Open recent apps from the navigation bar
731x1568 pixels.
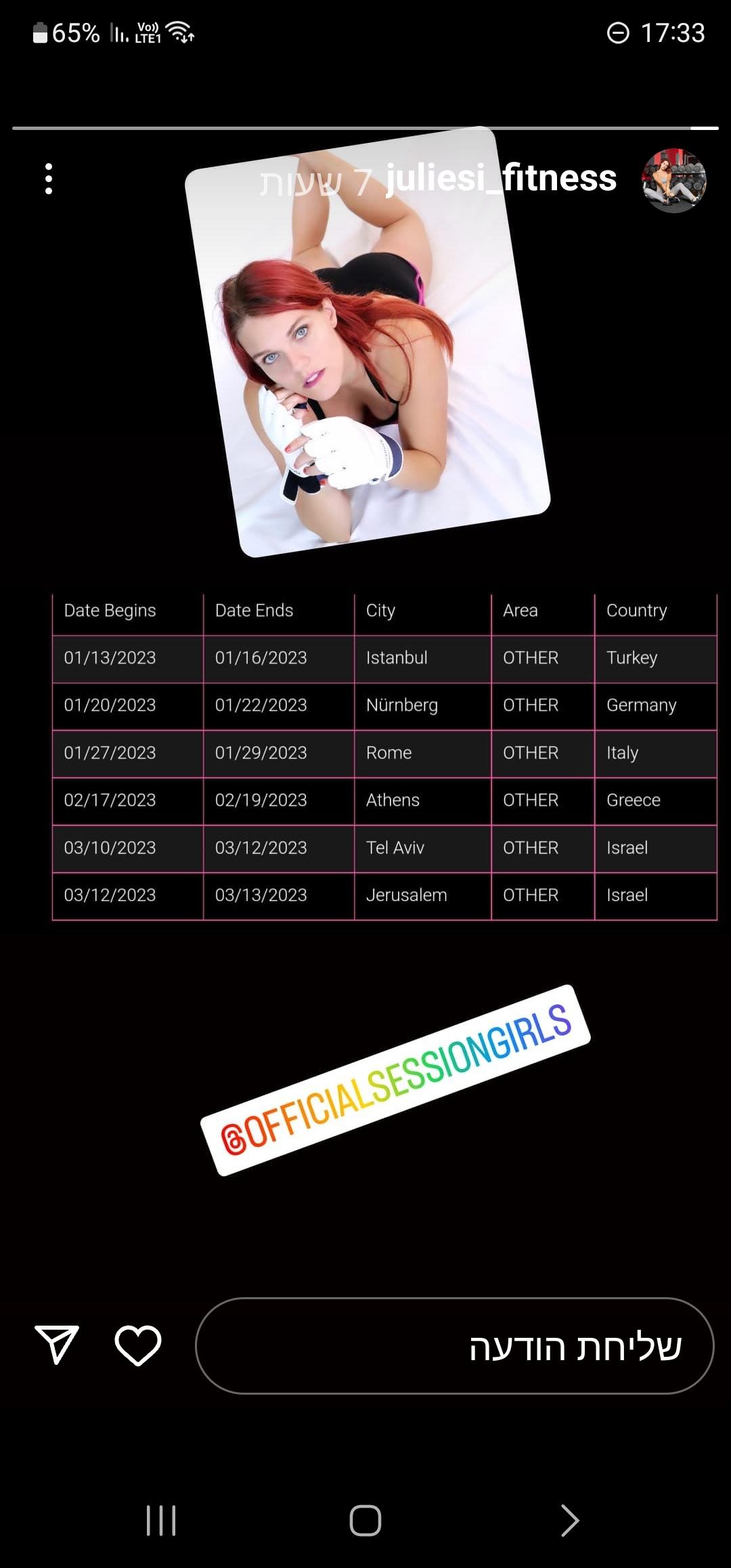(x=161, y=1521)
